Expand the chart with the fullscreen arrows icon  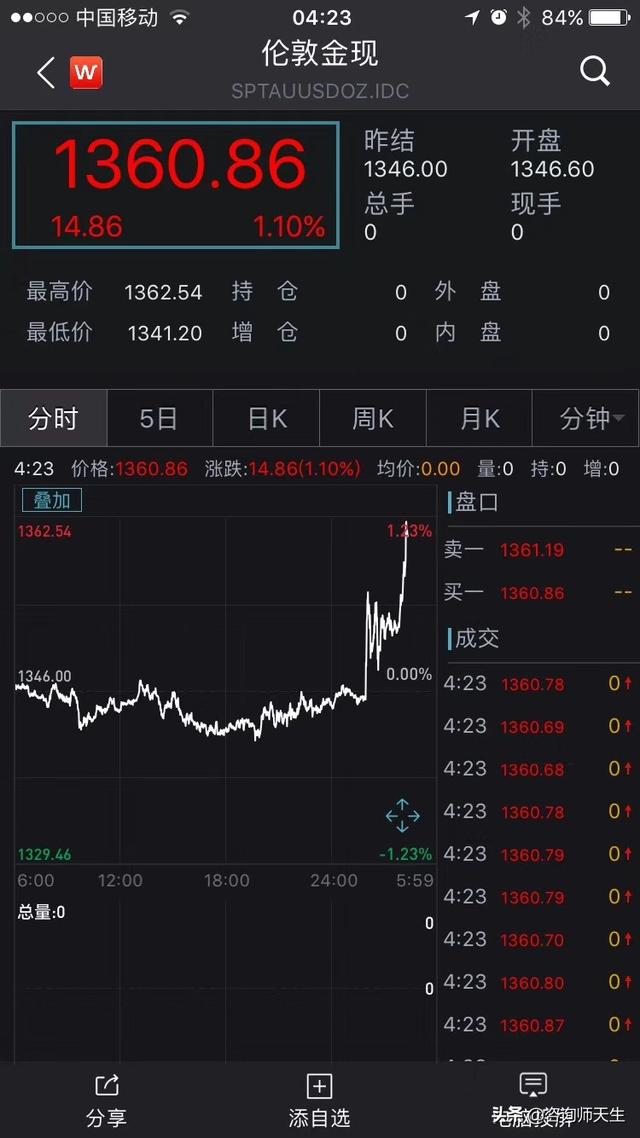click(403, 816)
